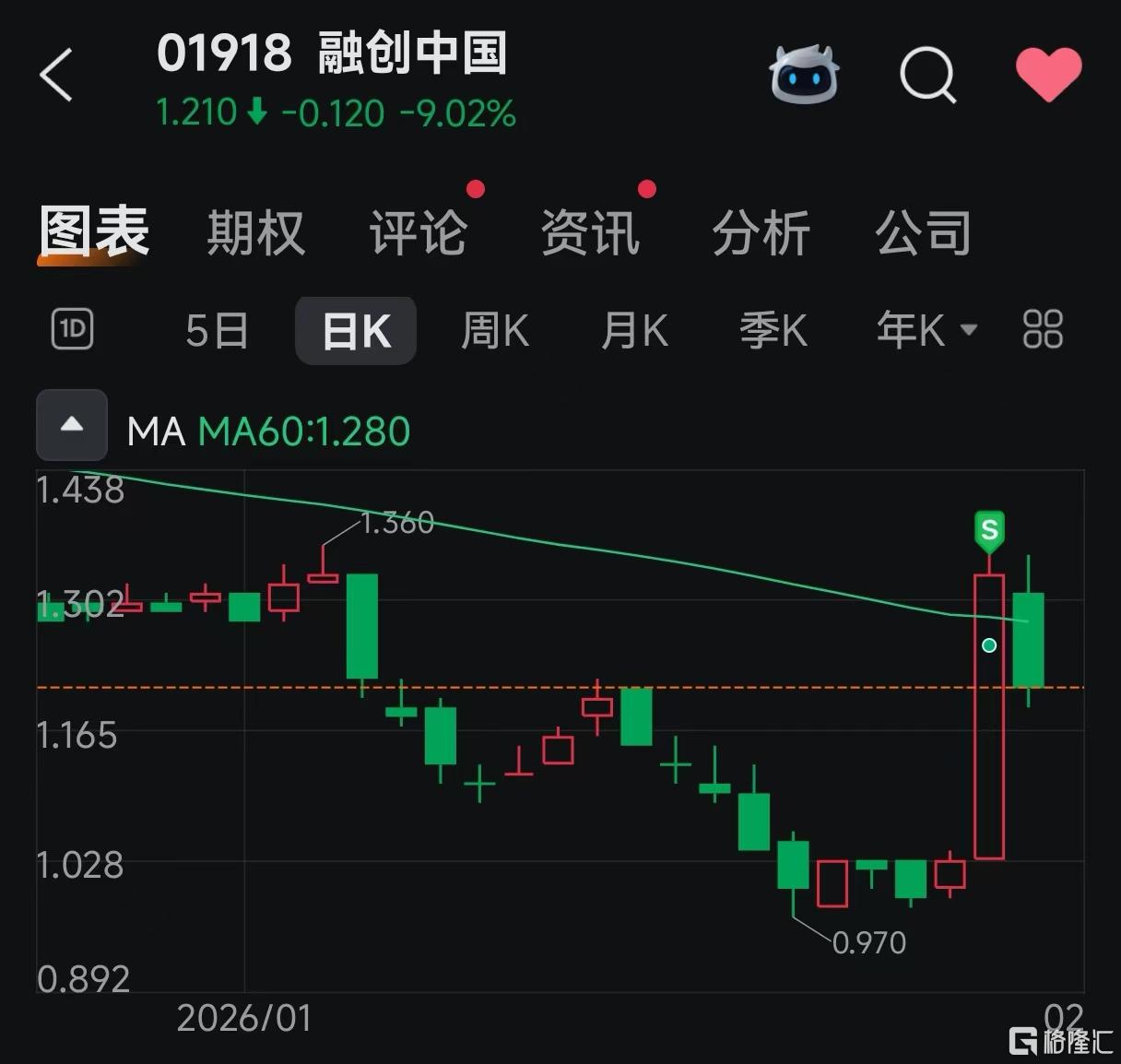This screenshot has width=1121, height=1064.
Task: Collapse the MA indicator panel arrow
Action: click(x=72, y=425)
